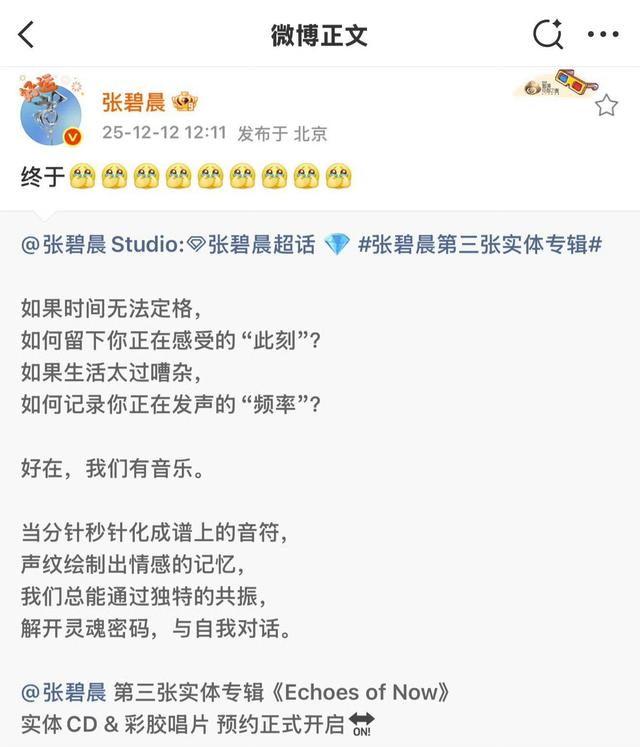Image resolution: width=640 pixels, height=747 pixels.
Task: Tap the 张碧晨 username beside the avatar
Action: [132, 101]
